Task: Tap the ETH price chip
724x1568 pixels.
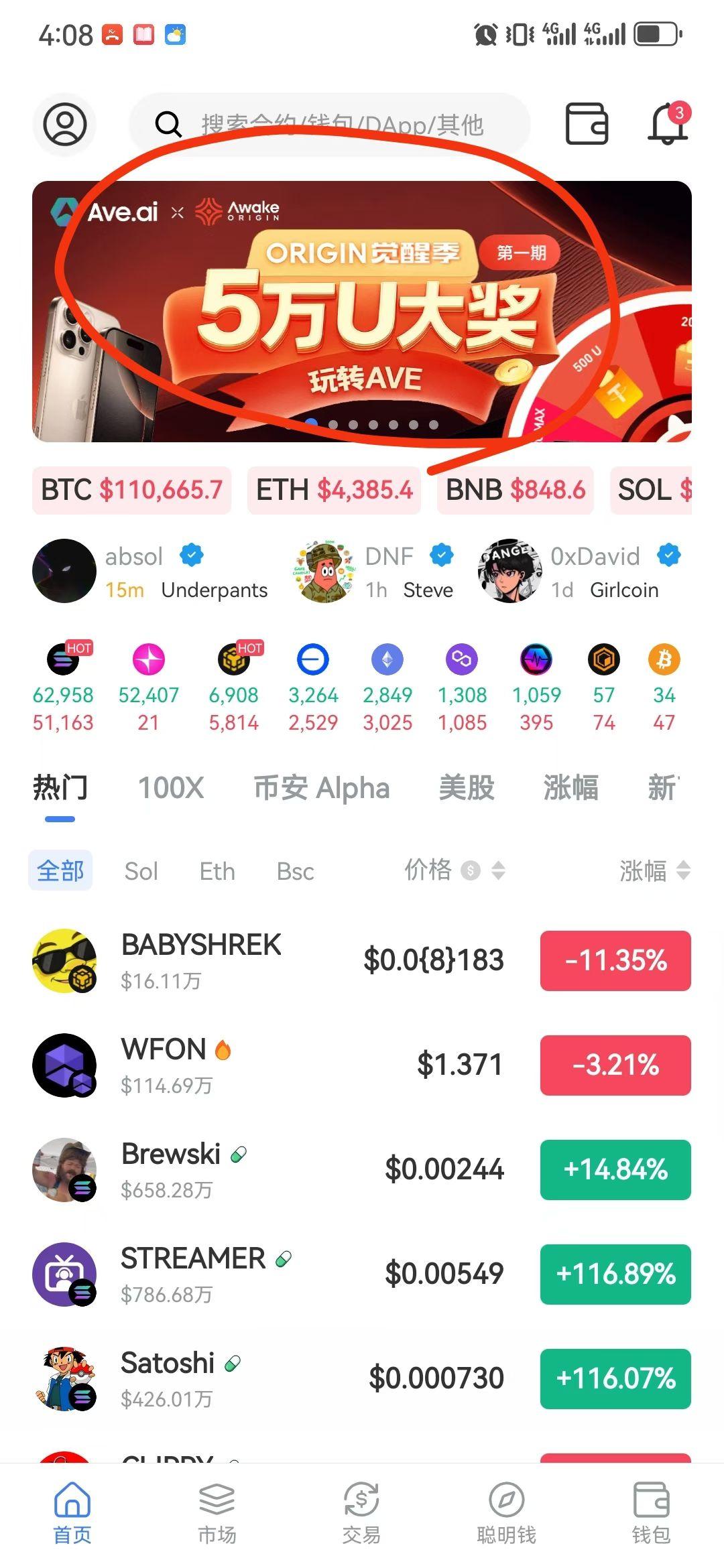Action: (x=334, y=490)
